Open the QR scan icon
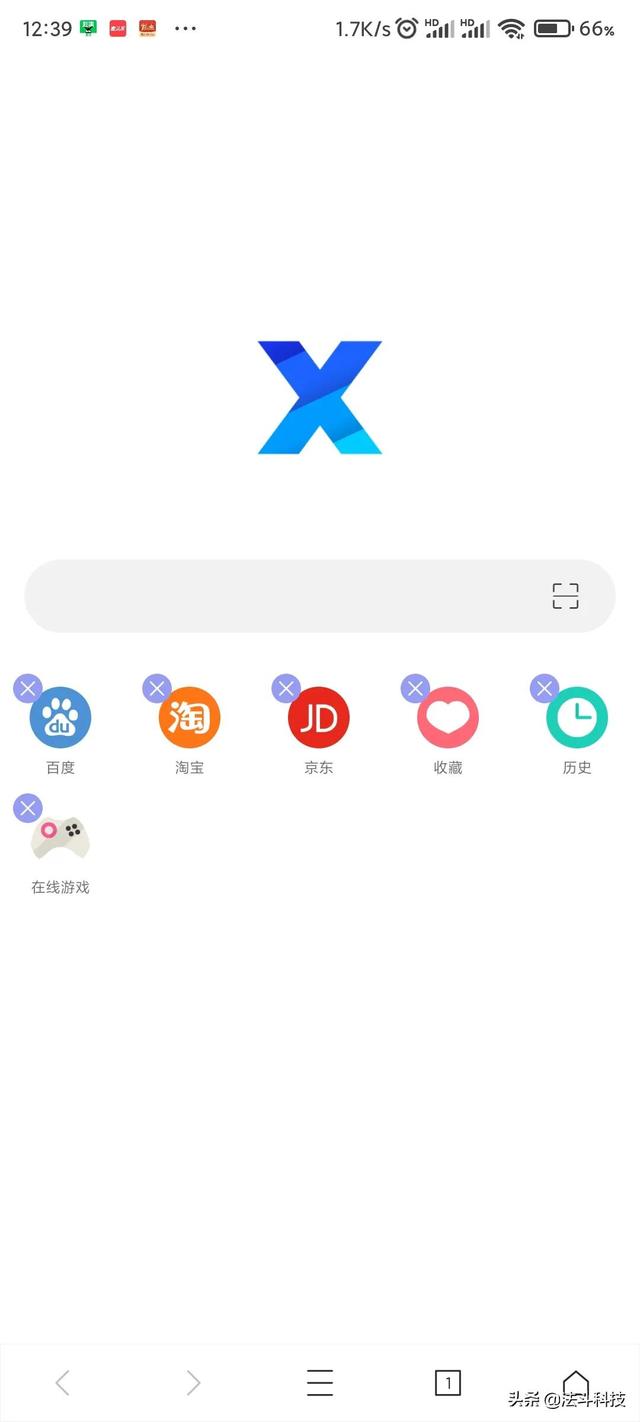640x1422 pixels. pos(565,596)
